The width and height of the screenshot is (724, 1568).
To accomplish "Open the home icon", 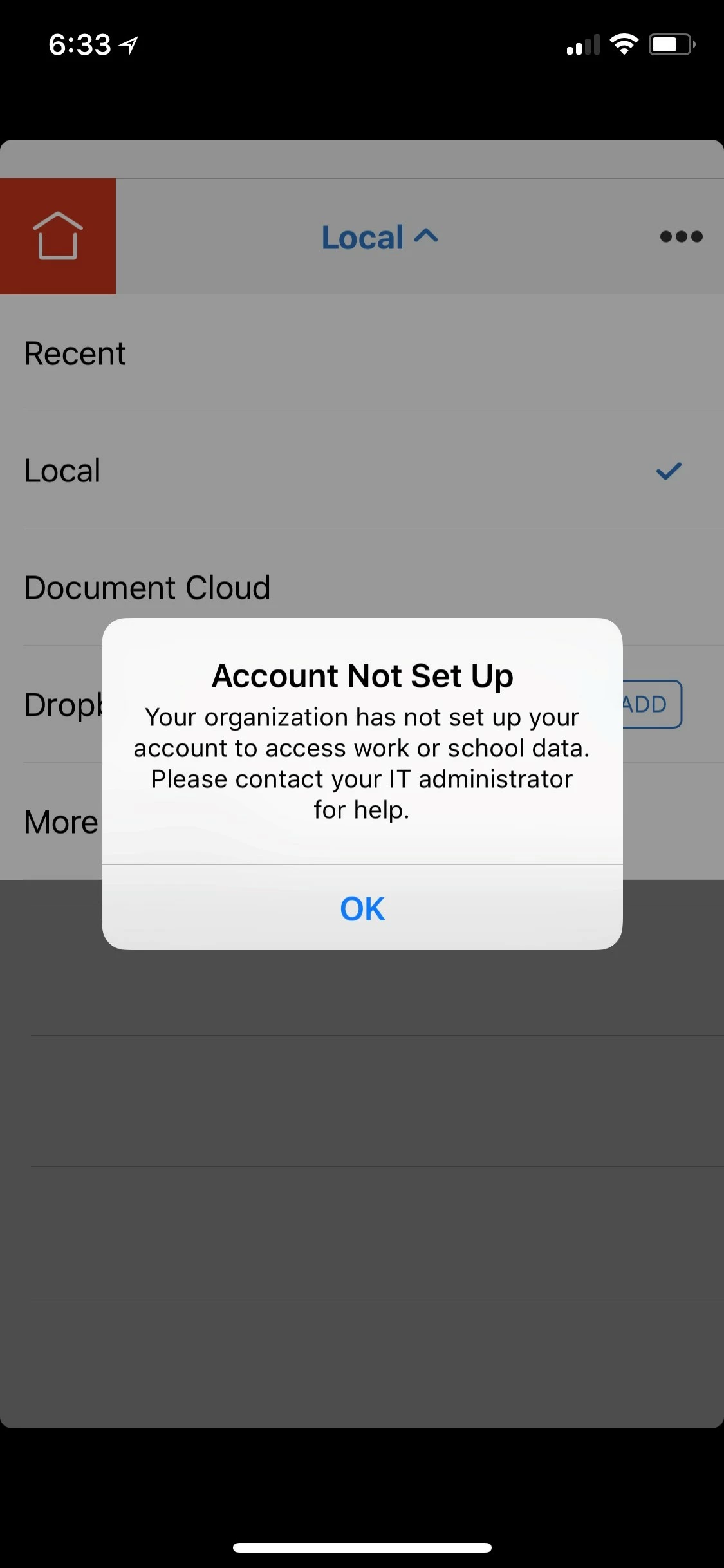I will click(x=58, y=236).
